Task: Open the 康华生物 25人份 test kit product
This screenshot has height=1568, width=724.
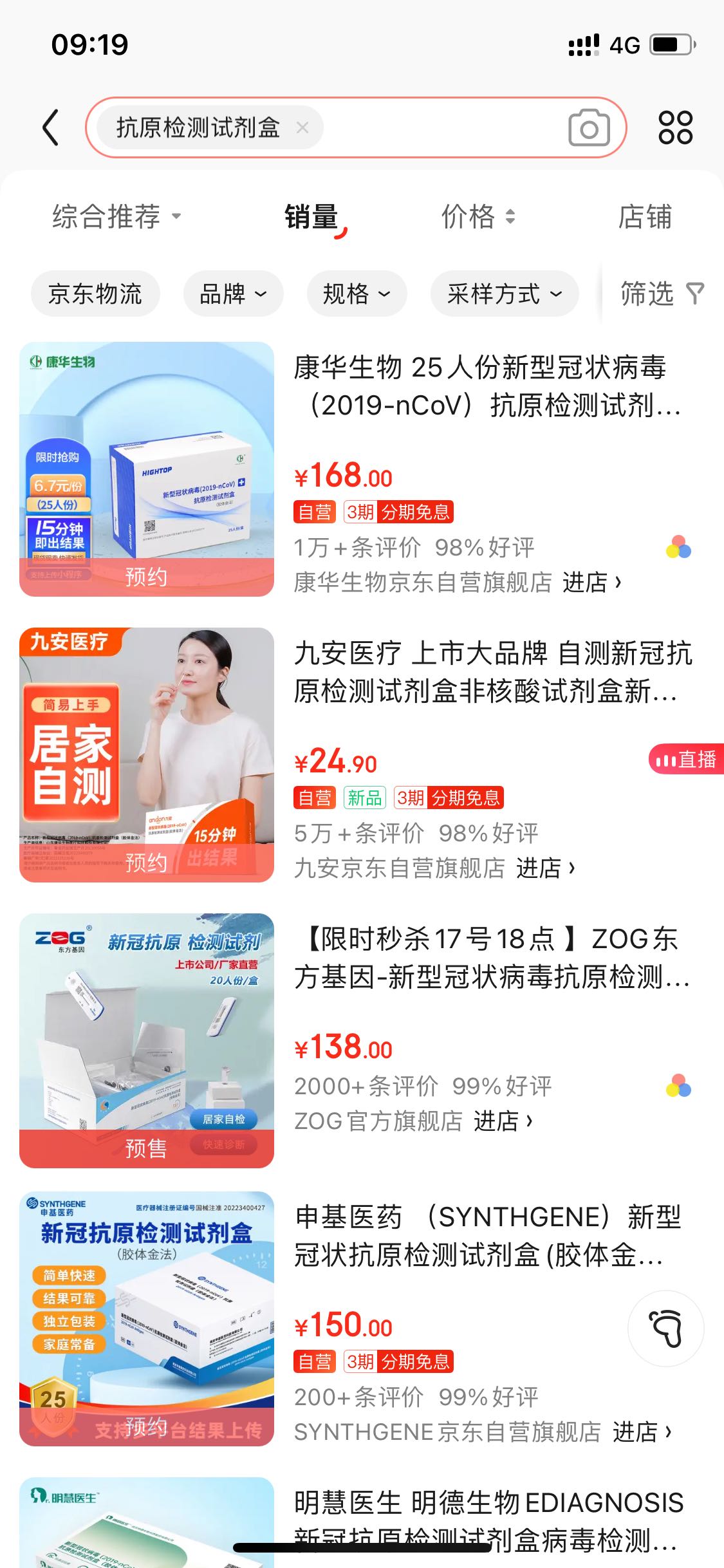Action: click(487, 386)
